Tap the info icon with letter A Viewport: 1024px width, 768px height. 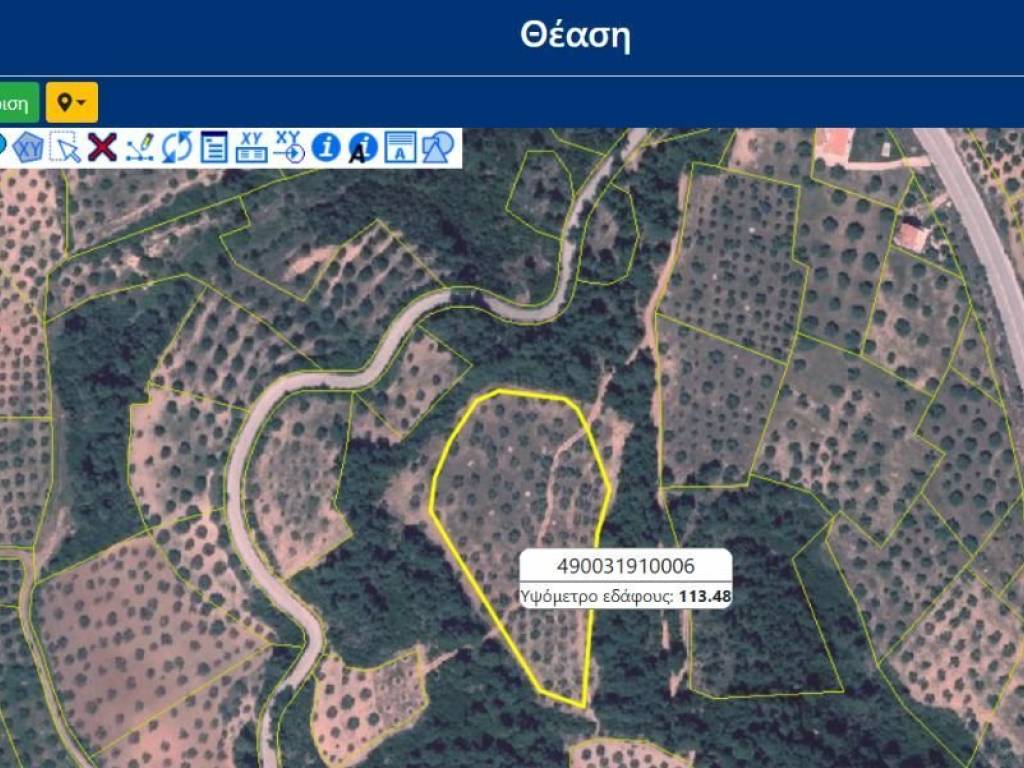pyautogui.click(x=362, y=148)
